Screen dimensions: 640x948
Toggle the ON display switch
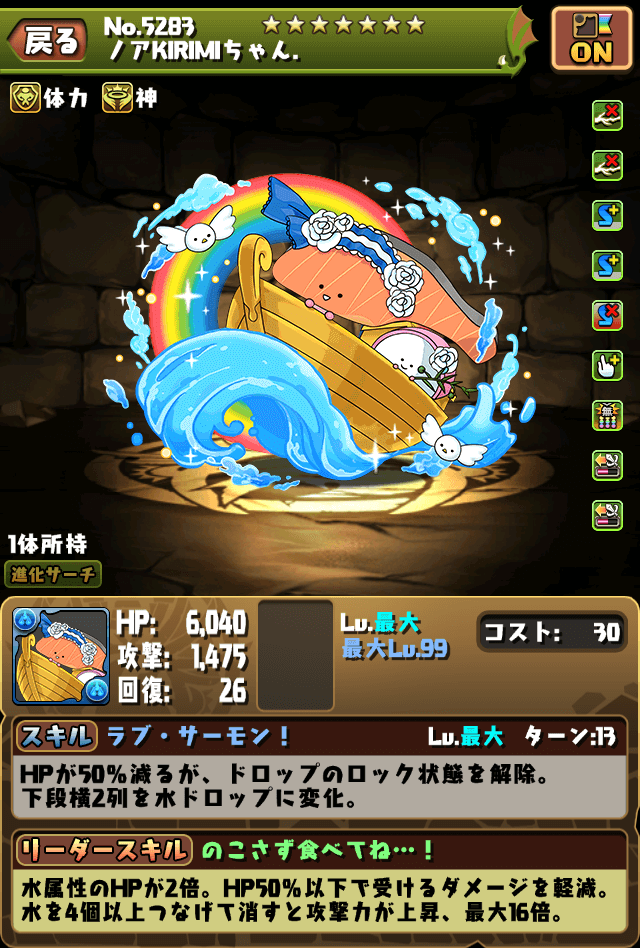click(x=590, y=39)
